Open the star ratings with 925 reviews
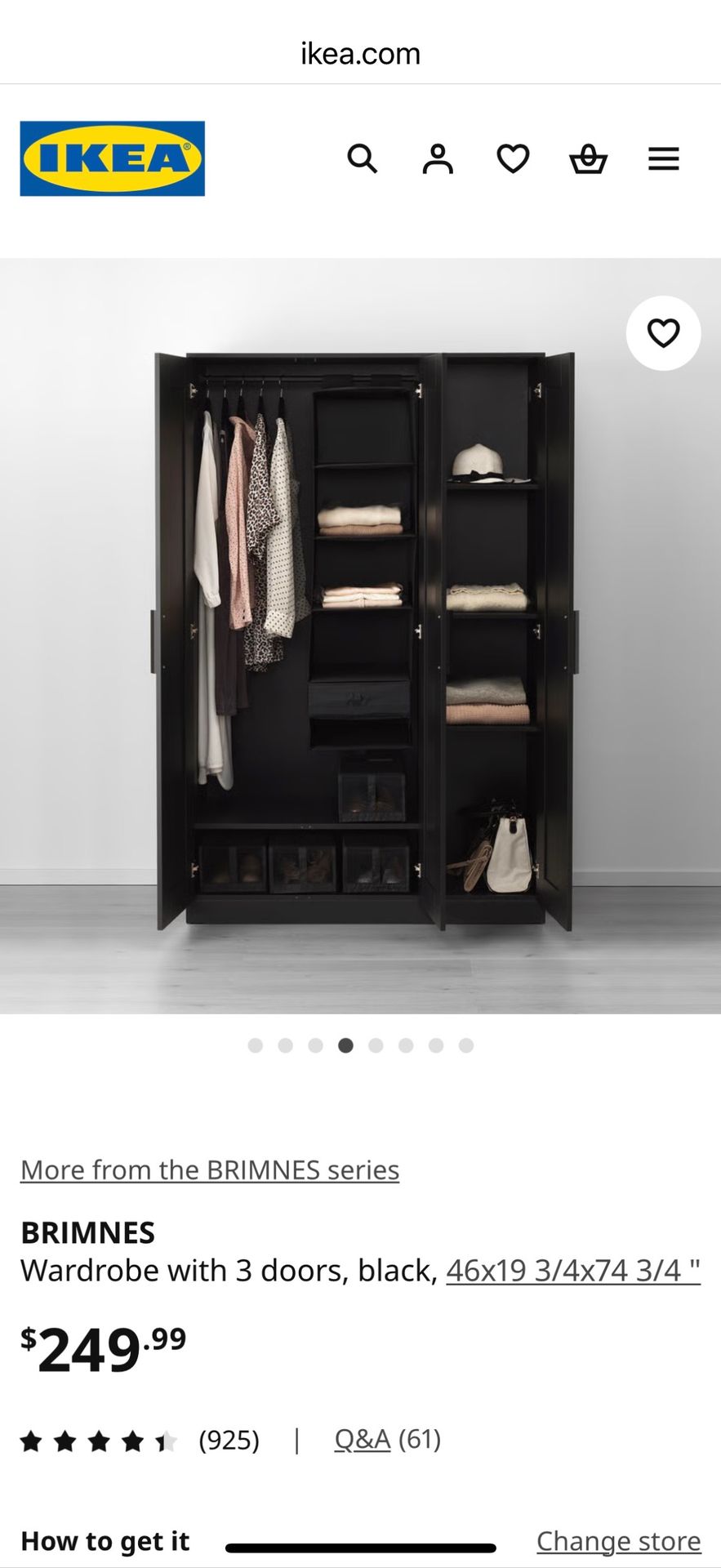This screenshot has width=721, height=1568. coord(139,1440)
